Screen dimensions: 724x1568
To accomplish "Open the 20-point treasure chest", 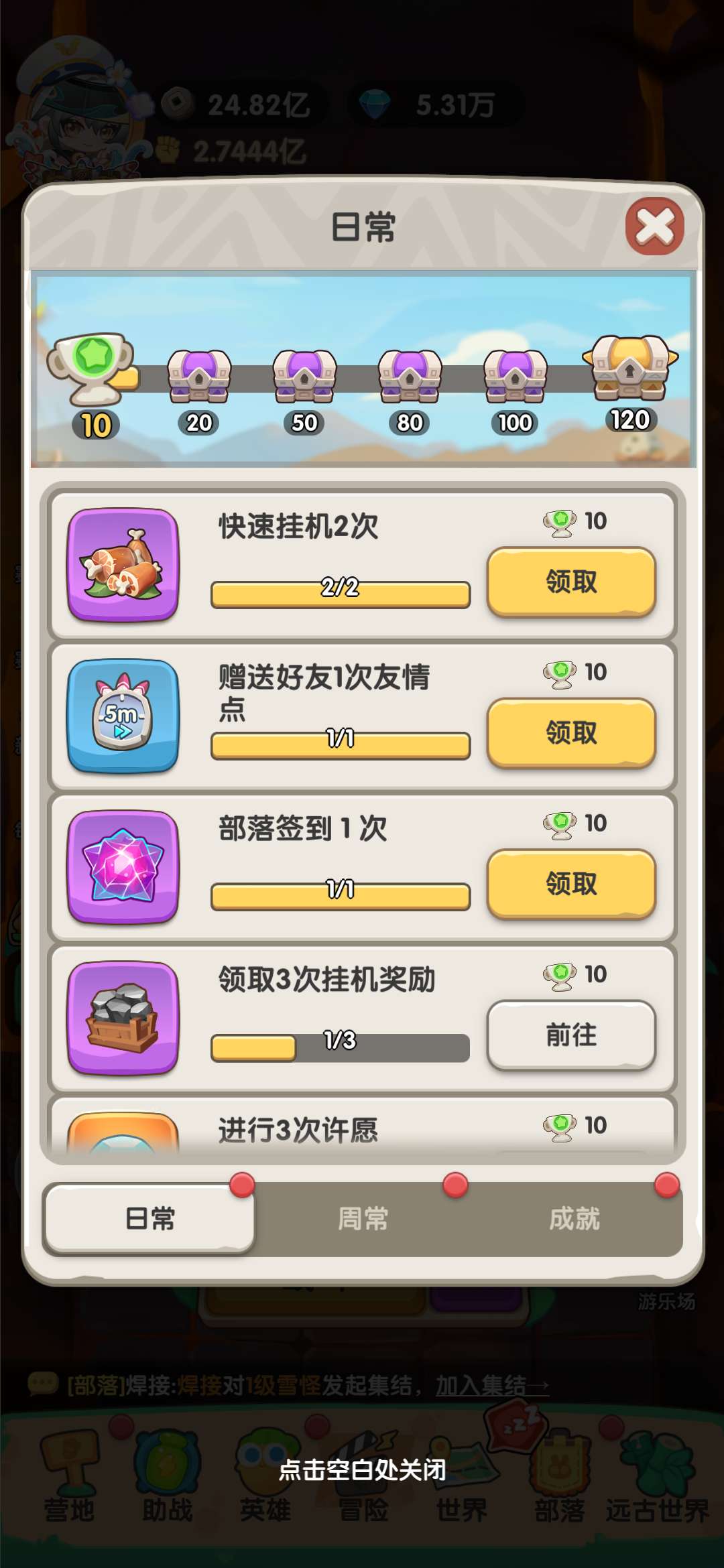I will 199,377.
